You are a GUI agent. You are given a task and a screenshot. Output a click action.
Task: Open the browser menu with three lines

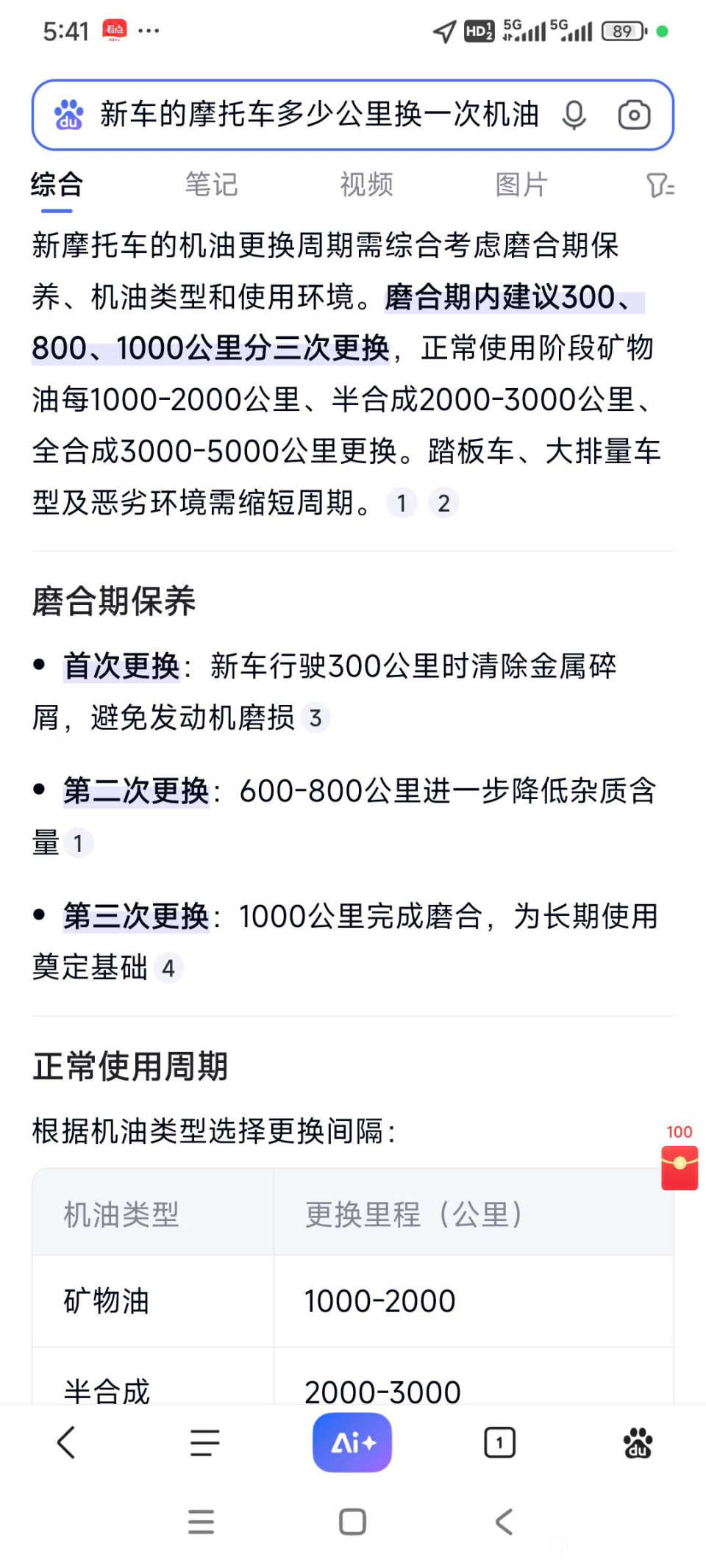click(x=204, y=1442)
